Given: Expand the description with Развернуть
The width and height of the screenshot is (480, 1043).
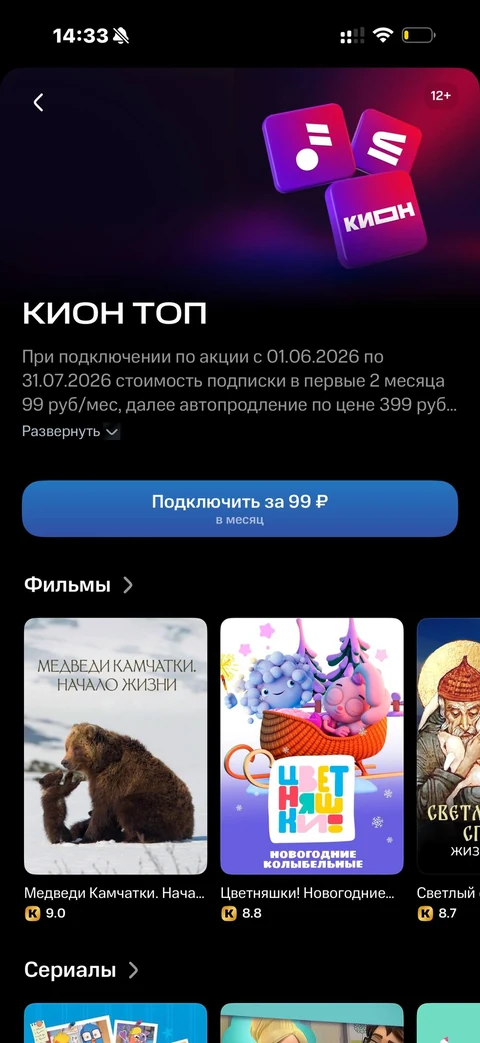Looking at the screenshot, I should click(x=70, y=432).
